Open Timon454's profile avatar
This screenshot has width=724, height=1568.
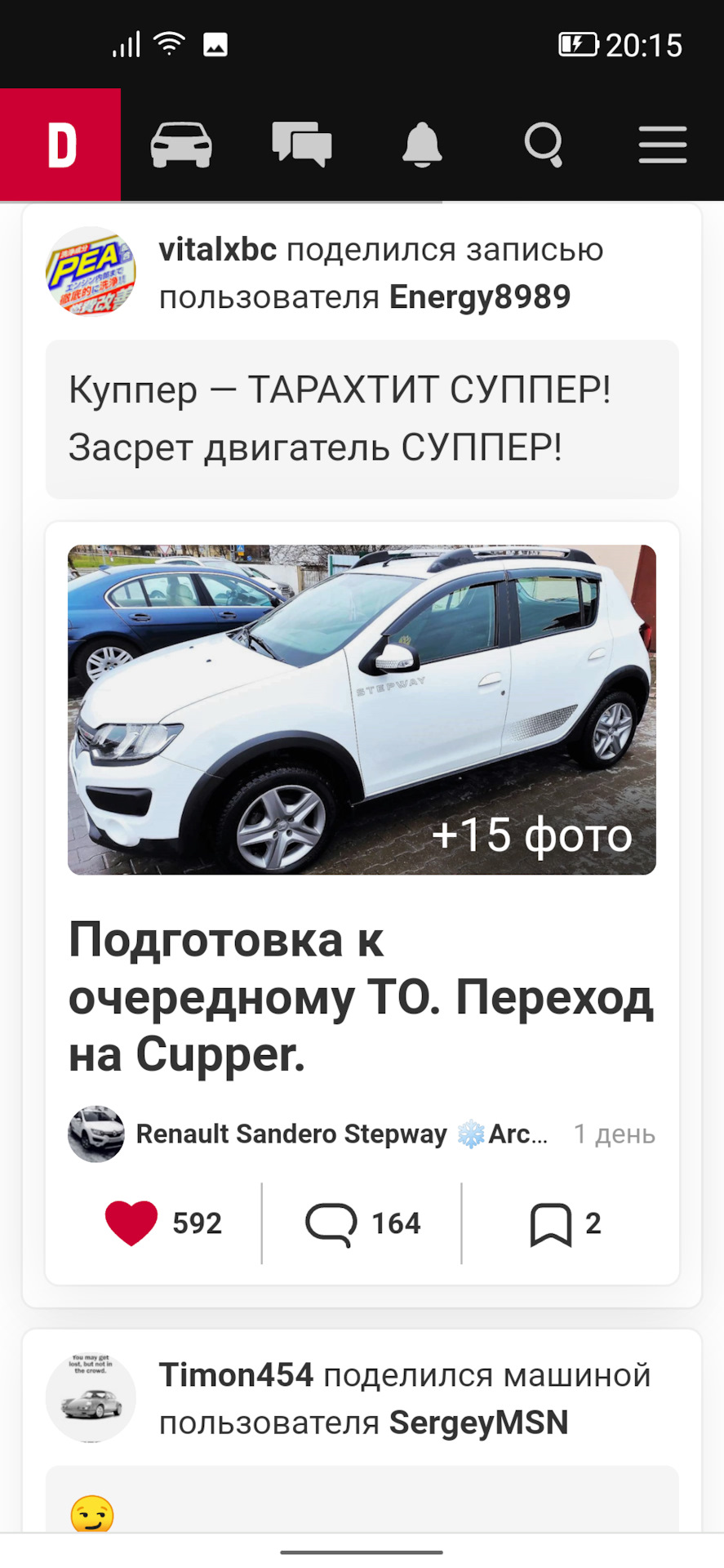tap(91, 1397)
